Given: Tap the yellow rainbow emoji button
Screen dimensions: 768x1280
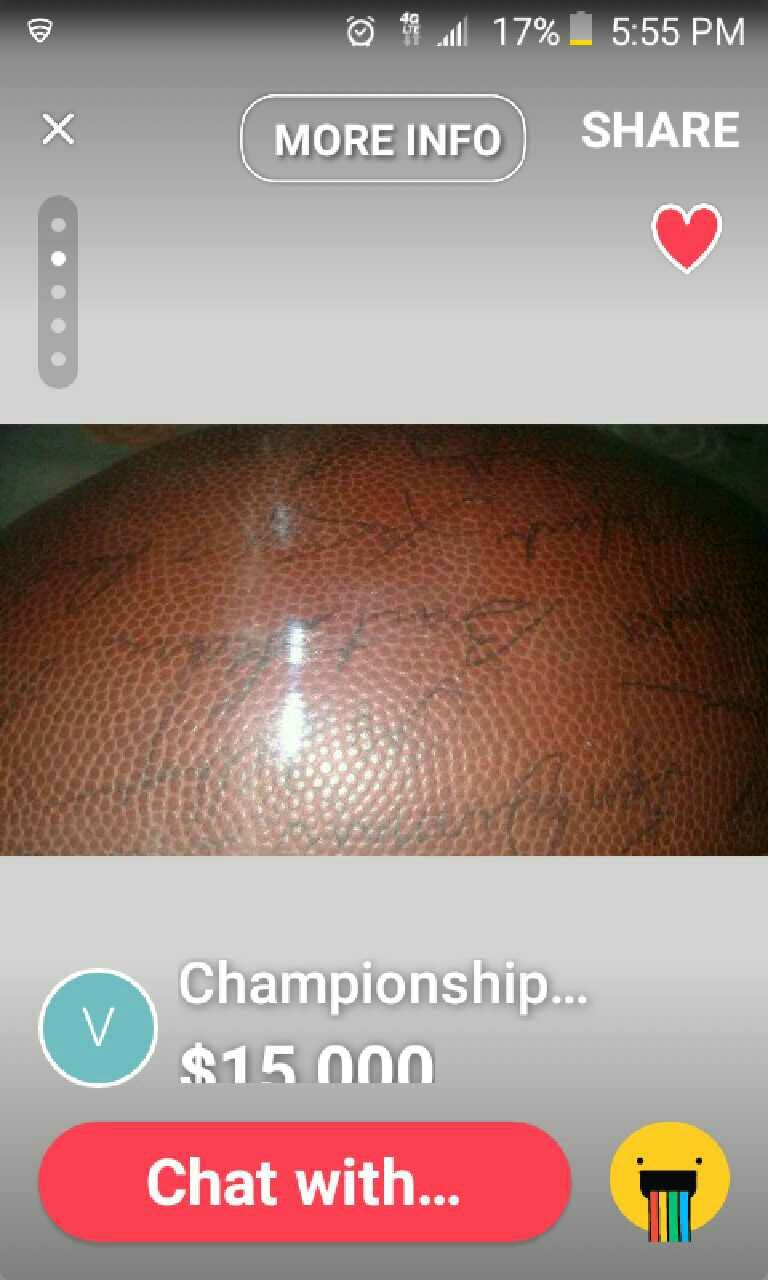Looking at the screenshot, I should [670, 1182].
